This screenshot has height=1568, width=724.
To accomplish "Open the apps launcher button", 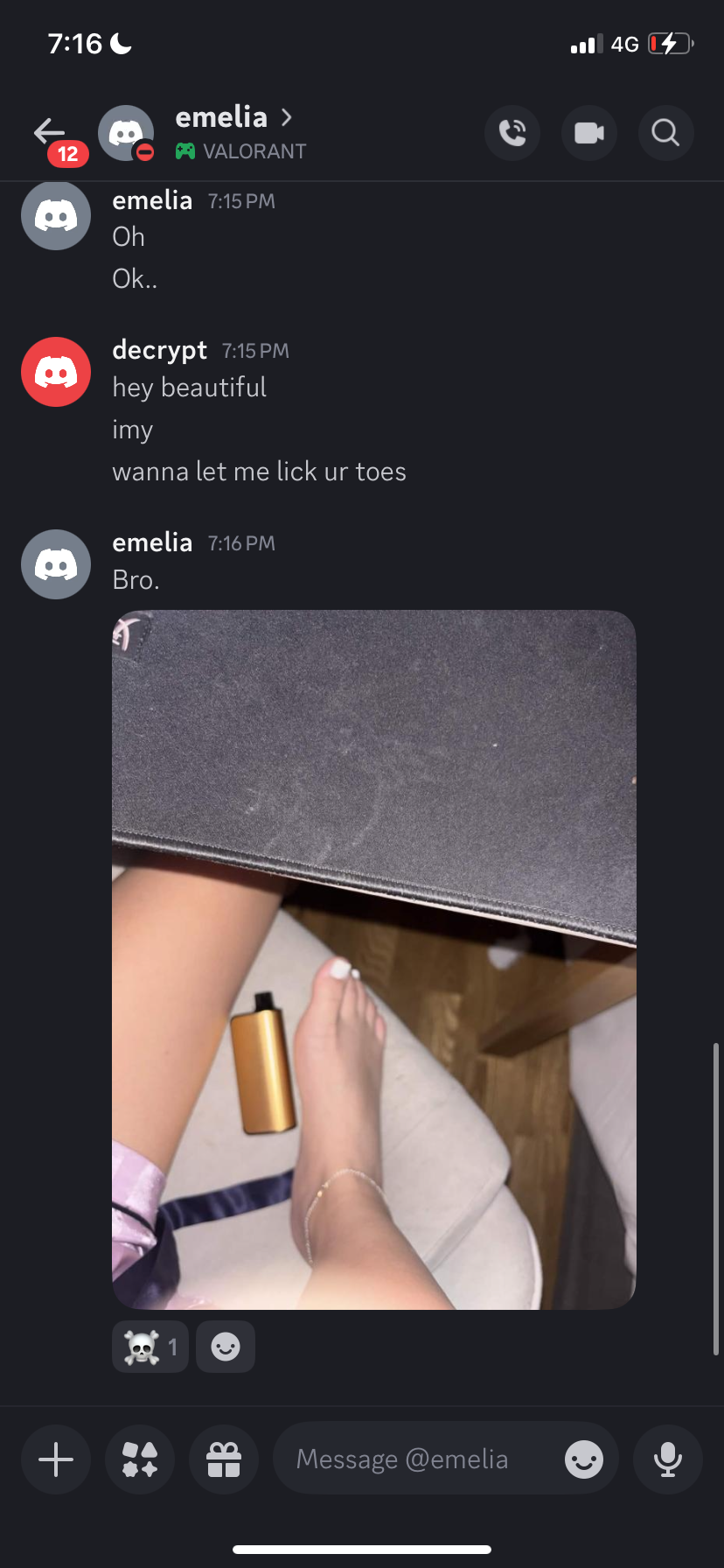I will pyautogui.click(x=140, y=1459).
